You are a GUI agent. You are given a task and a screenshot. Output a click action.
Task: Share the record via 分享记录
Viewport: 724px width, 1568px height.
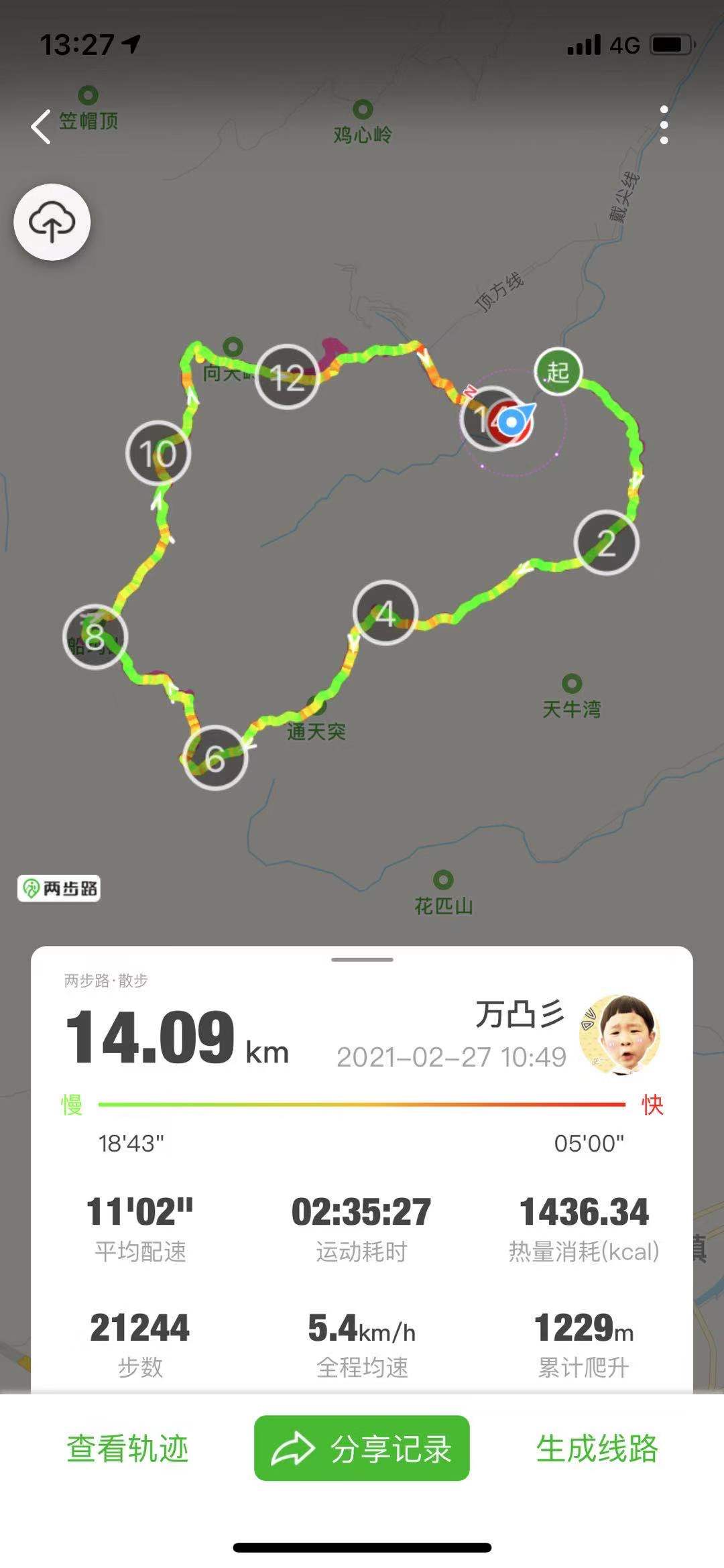coord(362,1449)
